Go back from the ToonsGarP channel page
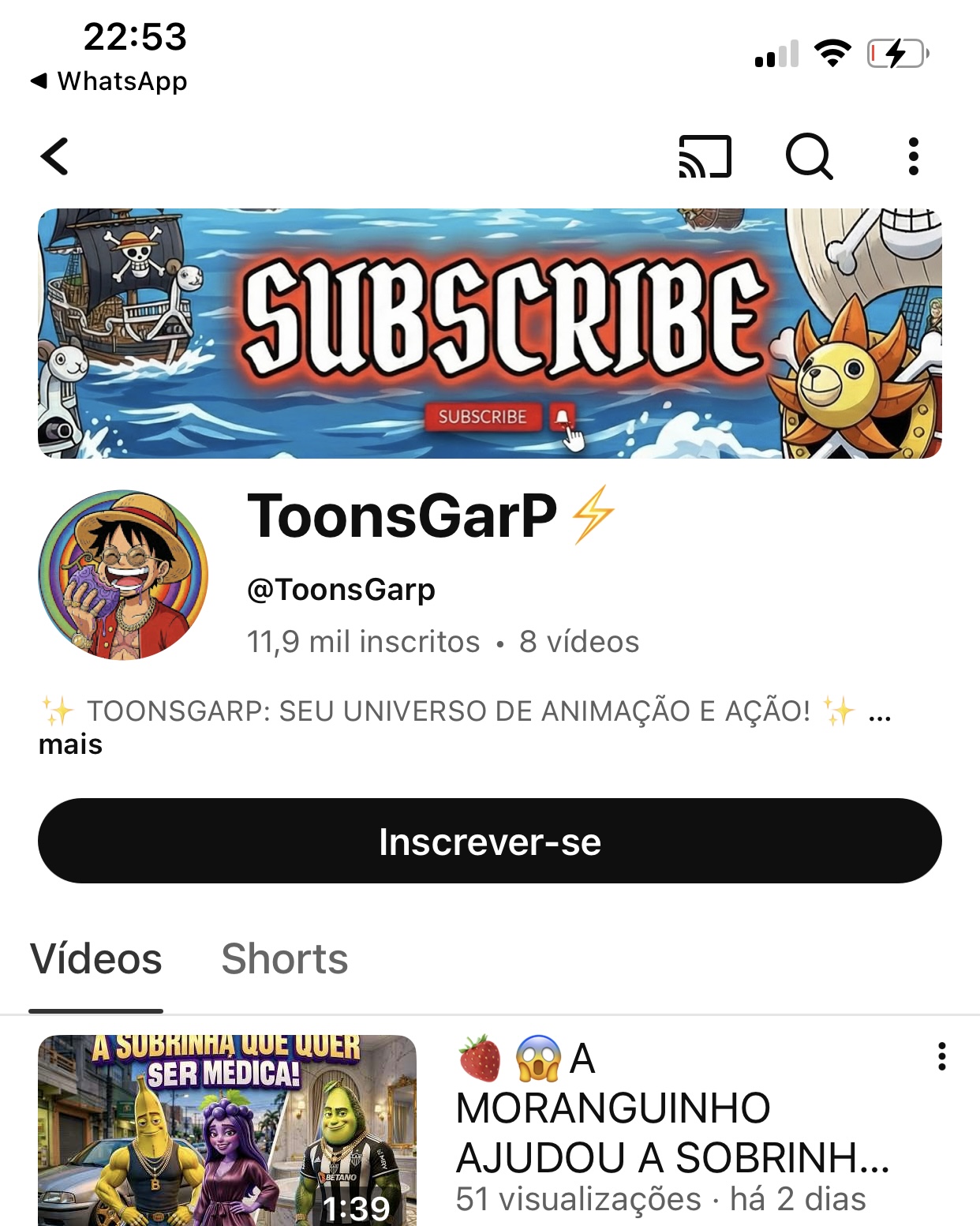This screenshot has width=980, height=1226. click(55, 156)
